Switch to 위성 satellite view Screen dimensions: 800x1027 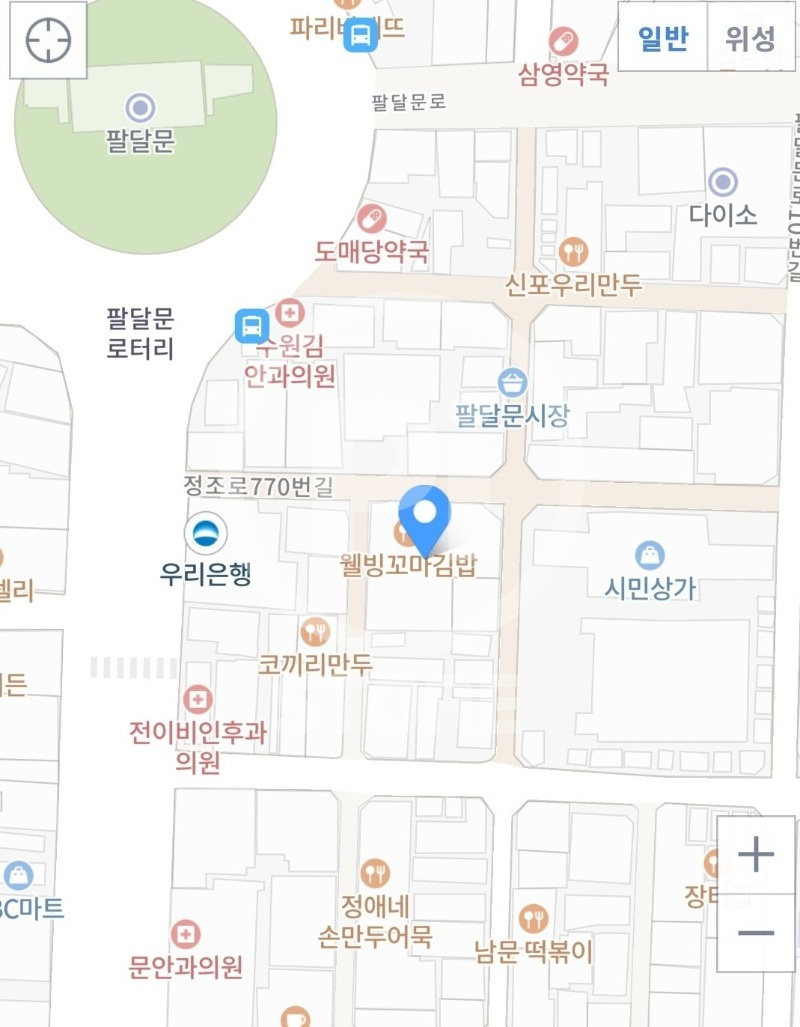point(751,38)
